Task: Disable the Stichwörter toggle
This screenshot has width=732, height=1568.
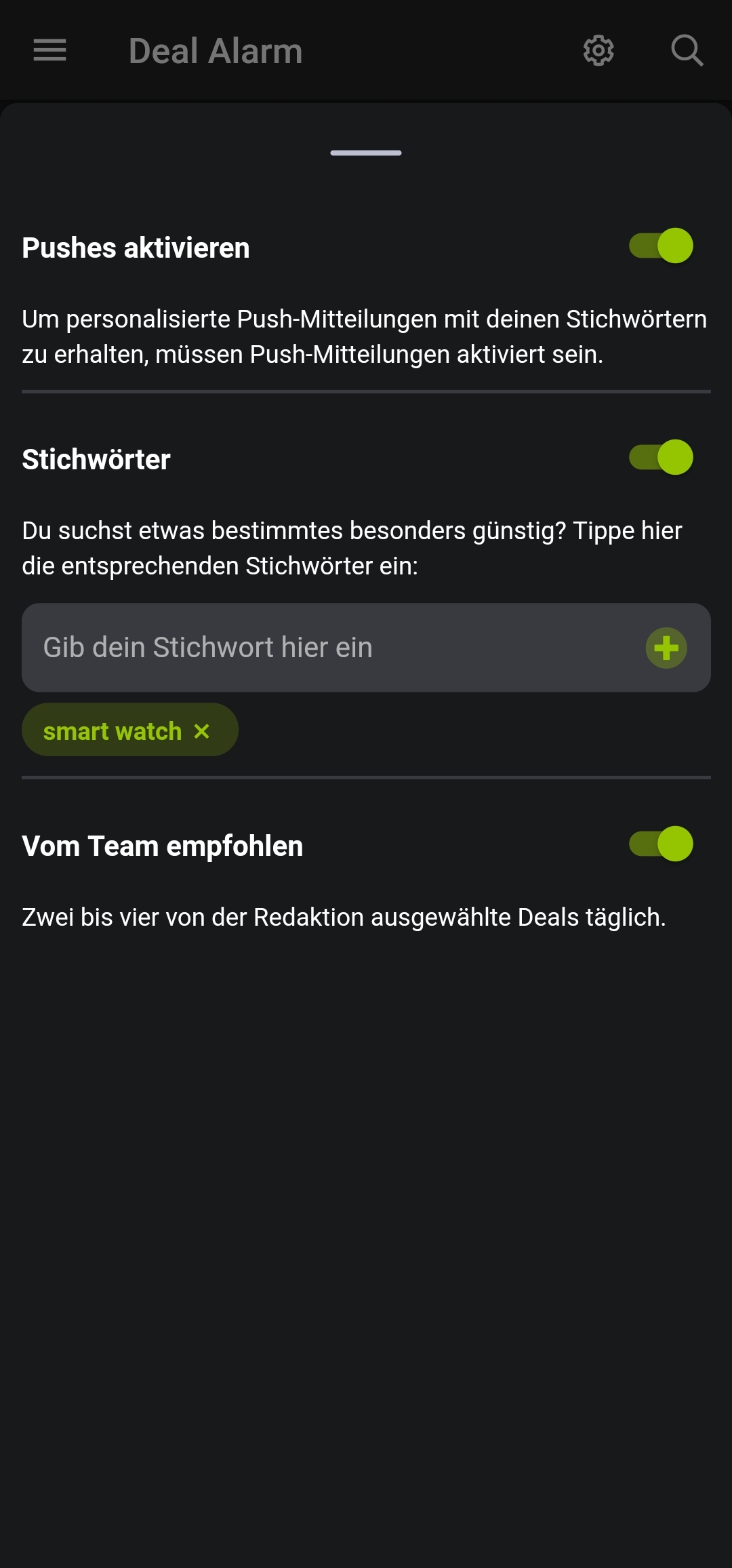Action: point(661,457)
